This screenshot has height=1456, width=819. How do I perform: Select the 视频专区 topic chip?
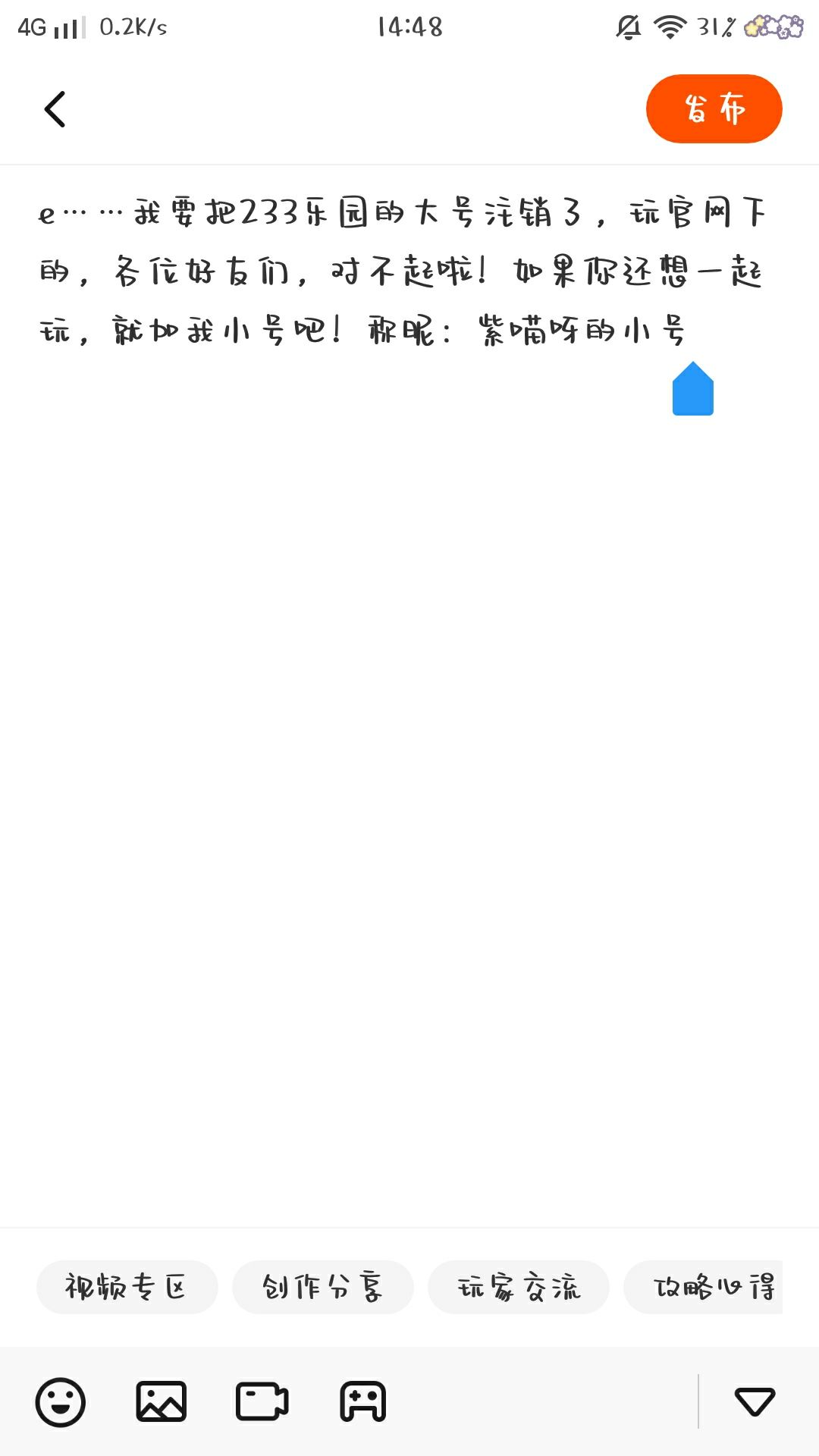coord(127,1287)
